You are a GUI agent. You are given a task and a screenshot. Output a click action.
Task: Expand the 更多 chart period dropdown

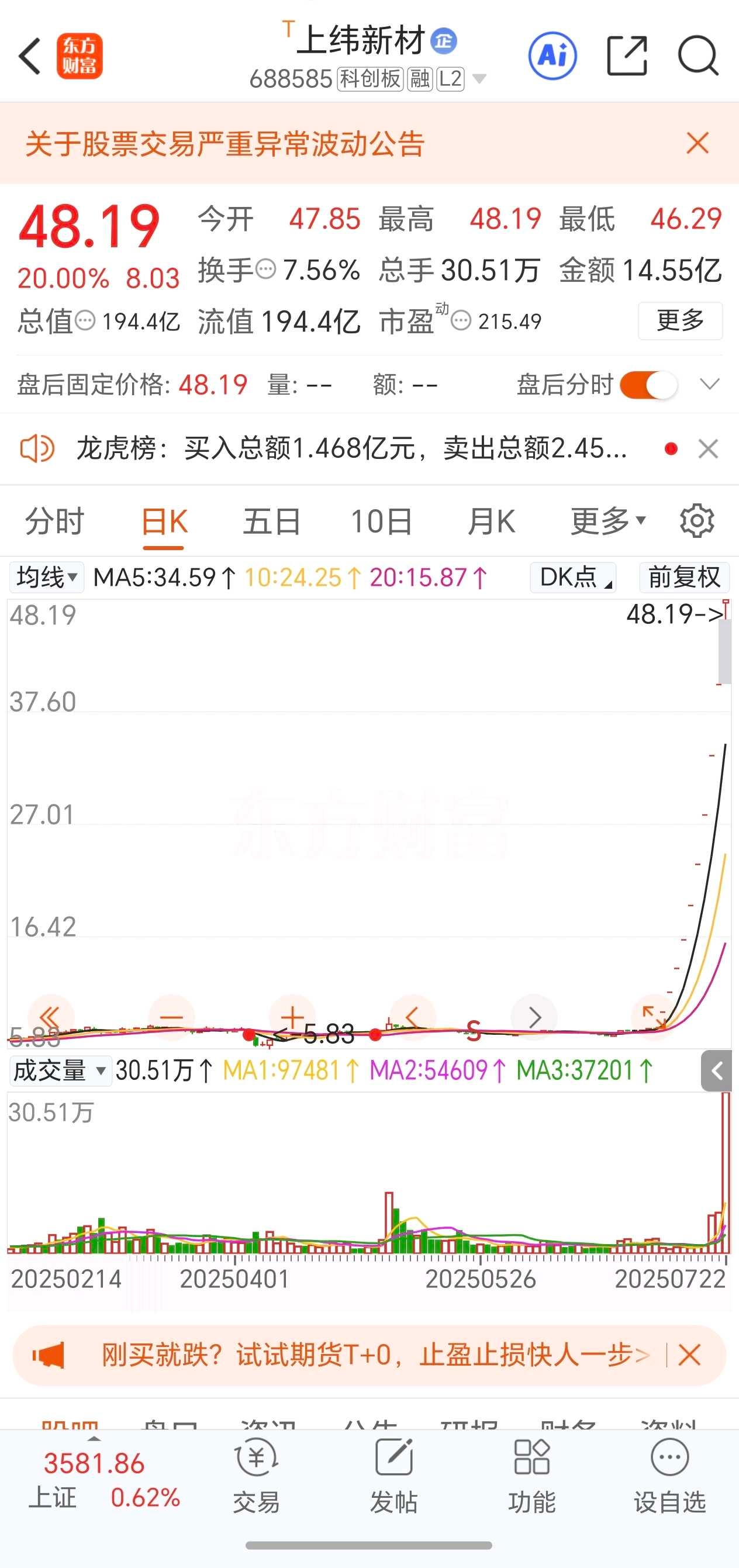607,521
